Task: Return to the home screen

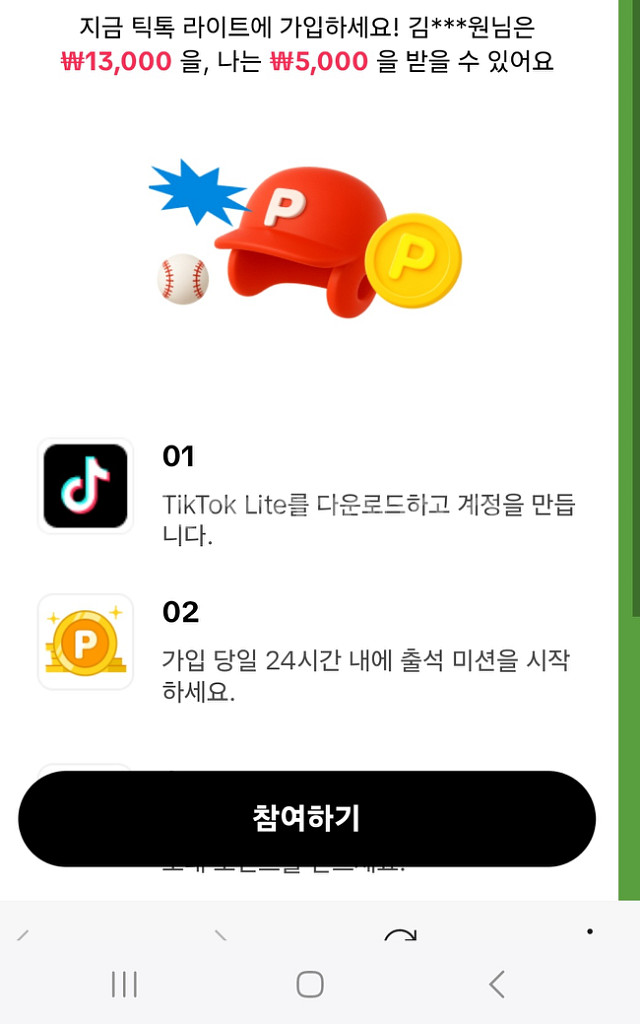Action: point(310,984)
